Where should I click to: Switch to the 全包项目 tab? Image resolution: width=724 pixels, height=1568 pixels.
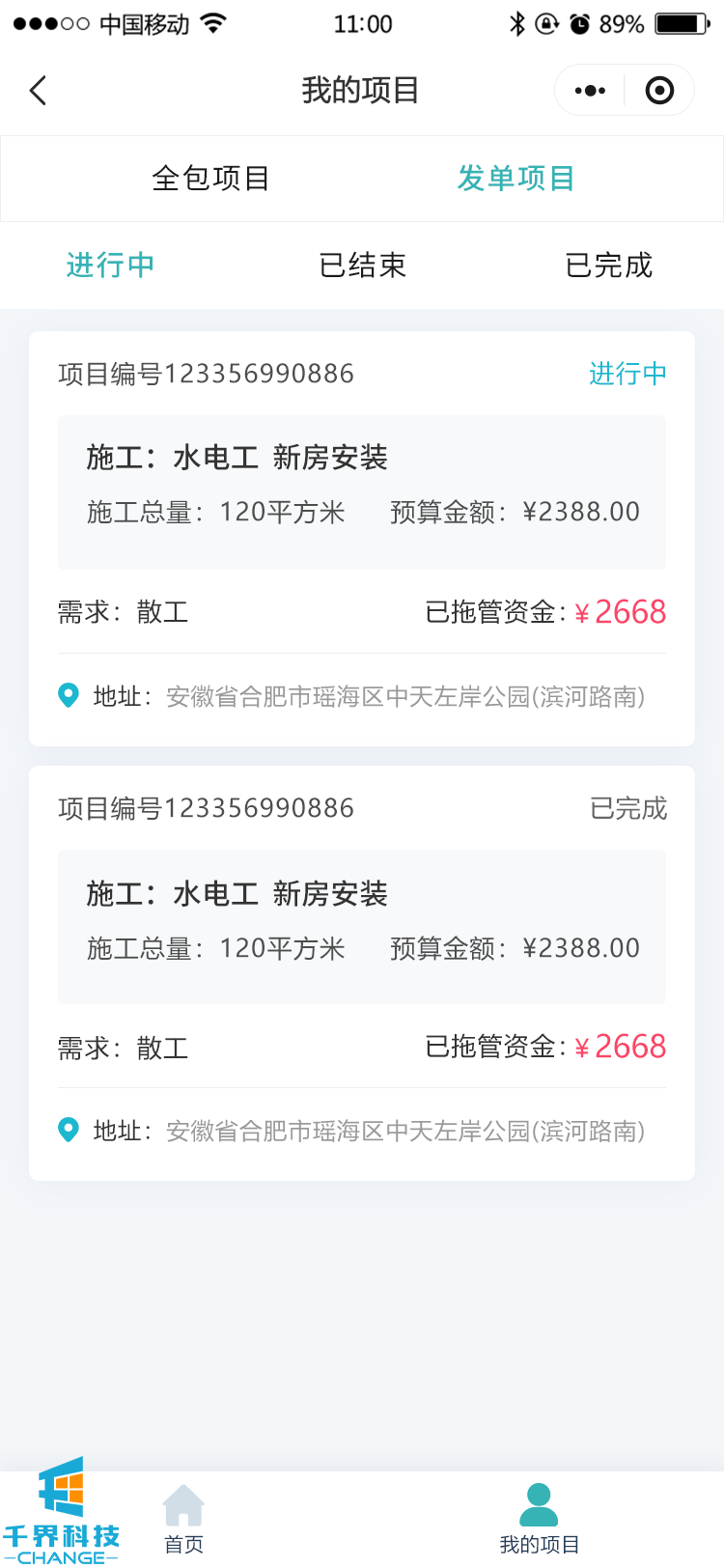click(x=210, y=179)
